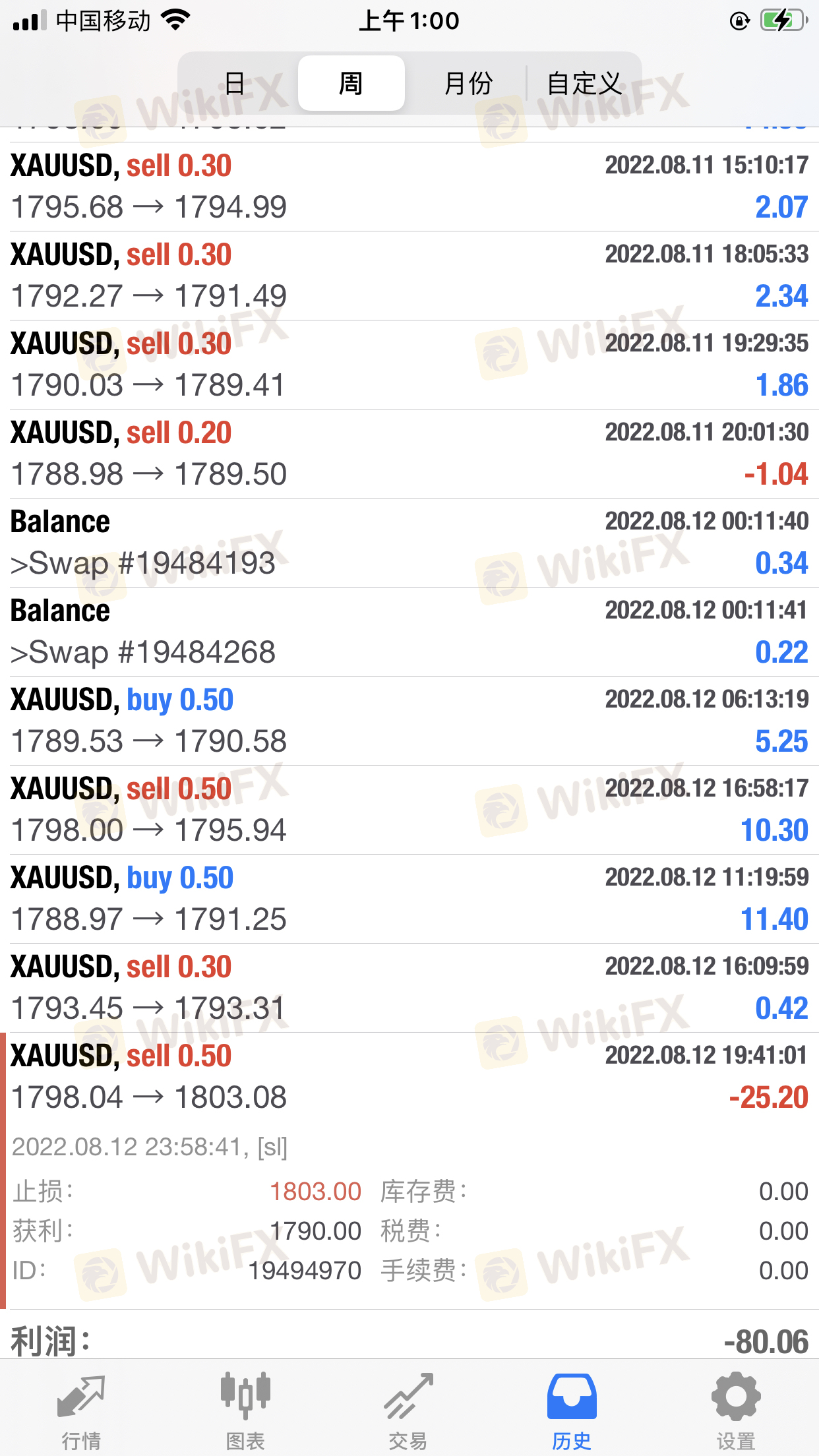
Task: Expand the Balance Swap #19484268 entry
Action: tap(409, 632)
